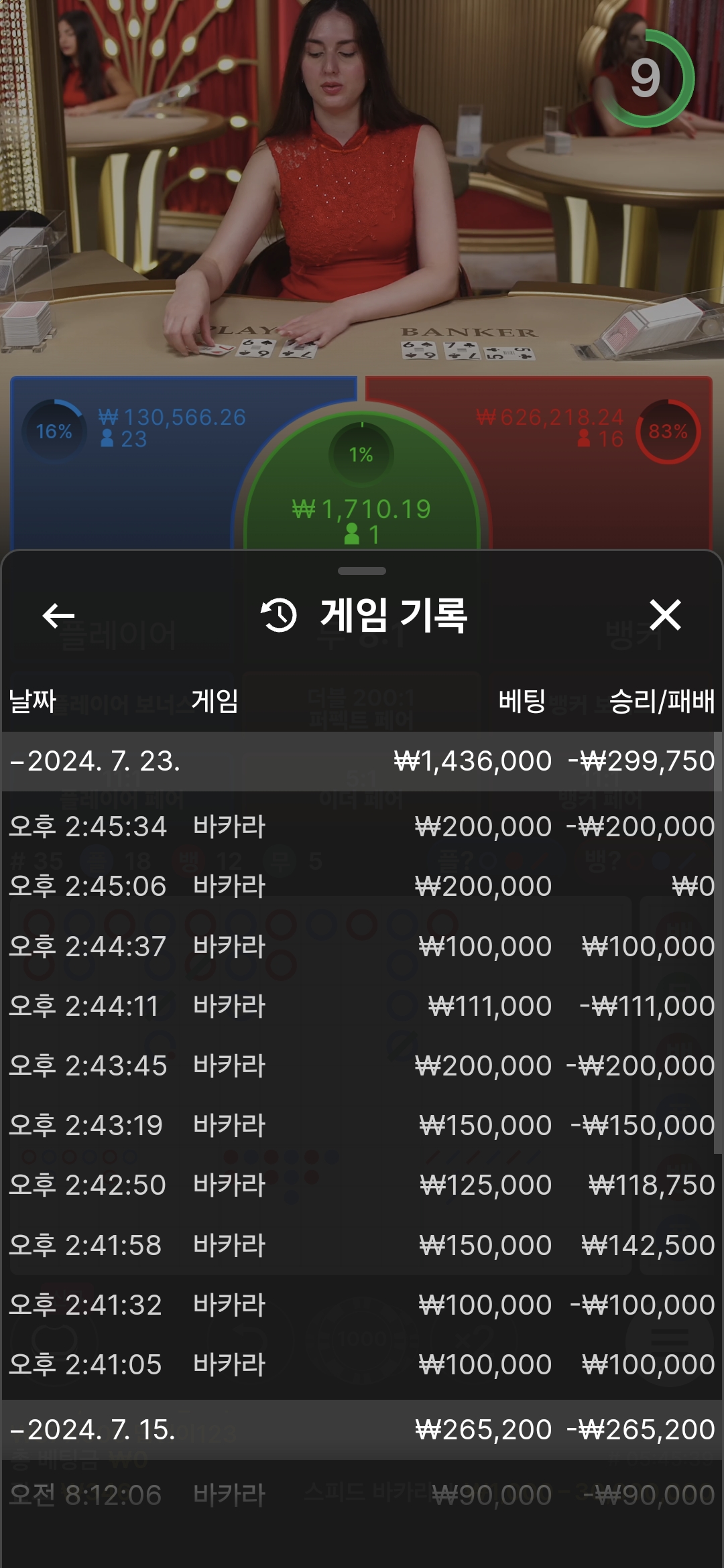Image resolution: width=724 pixels, height=1568 pixels.
Task: Select the 오후 2:41:05 baccarat record
Action: [362, 1364]
